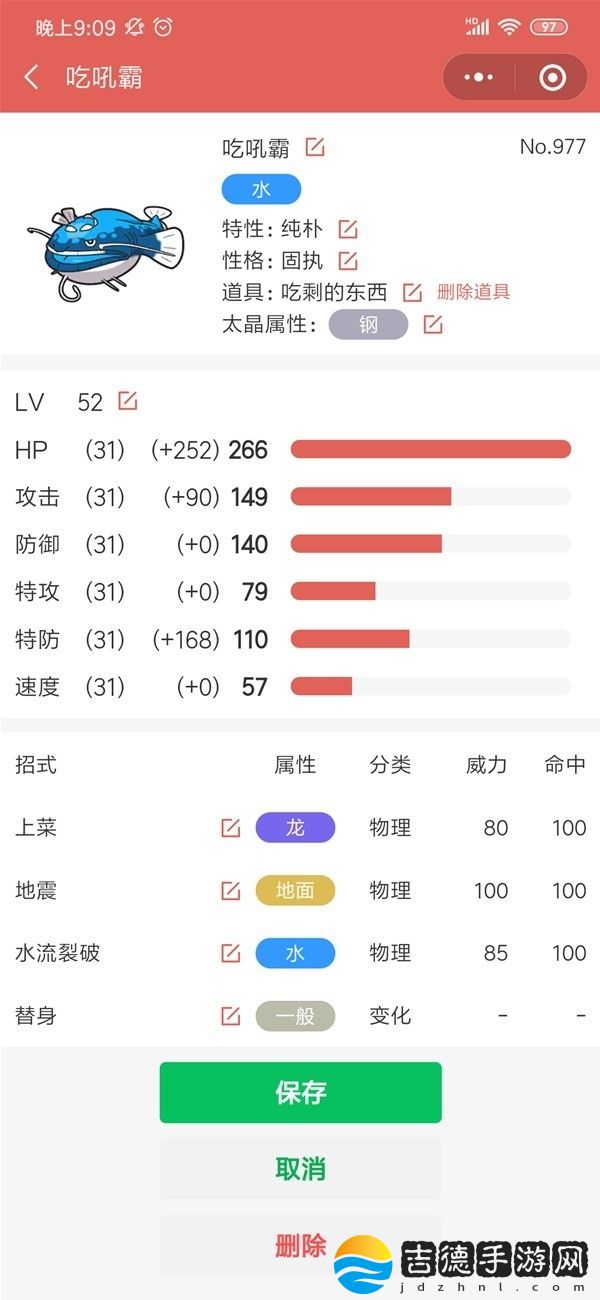Save with the green 保存 button

tap(300, 1092)
